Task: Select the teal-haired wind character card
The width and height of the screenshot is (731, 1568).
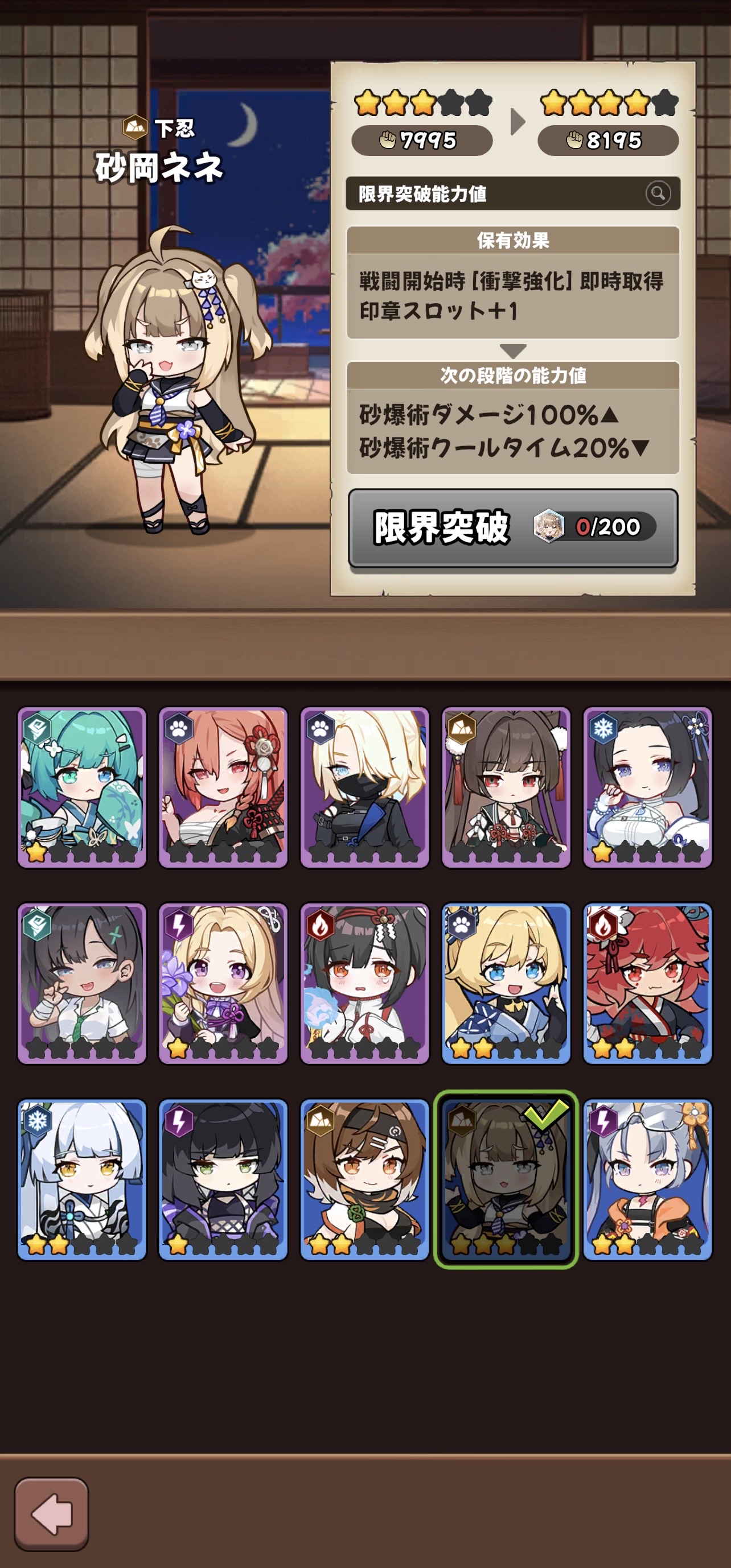Action: coord(81,786)
